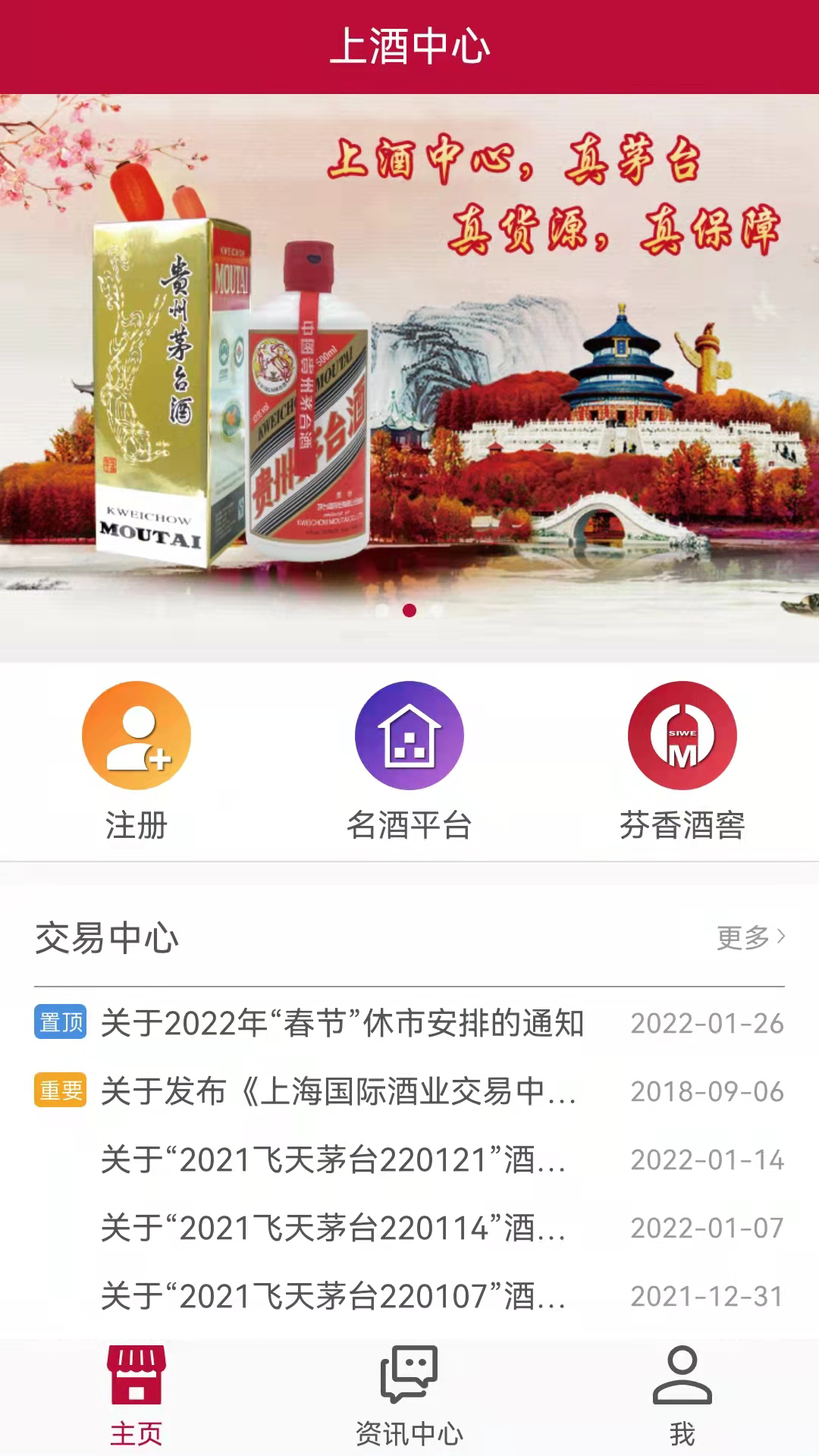Open the 2021飞天茅台220114 notice
This screenshot has height=1456, width=819.
pos(334,1228)
